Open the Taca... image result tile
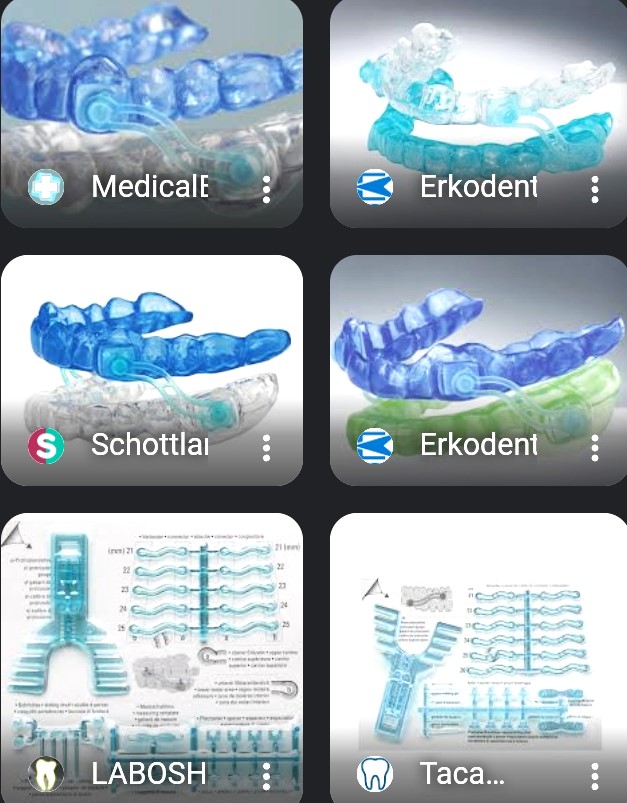The width and height of the screenshot is (627, 803). pos(478,630)
